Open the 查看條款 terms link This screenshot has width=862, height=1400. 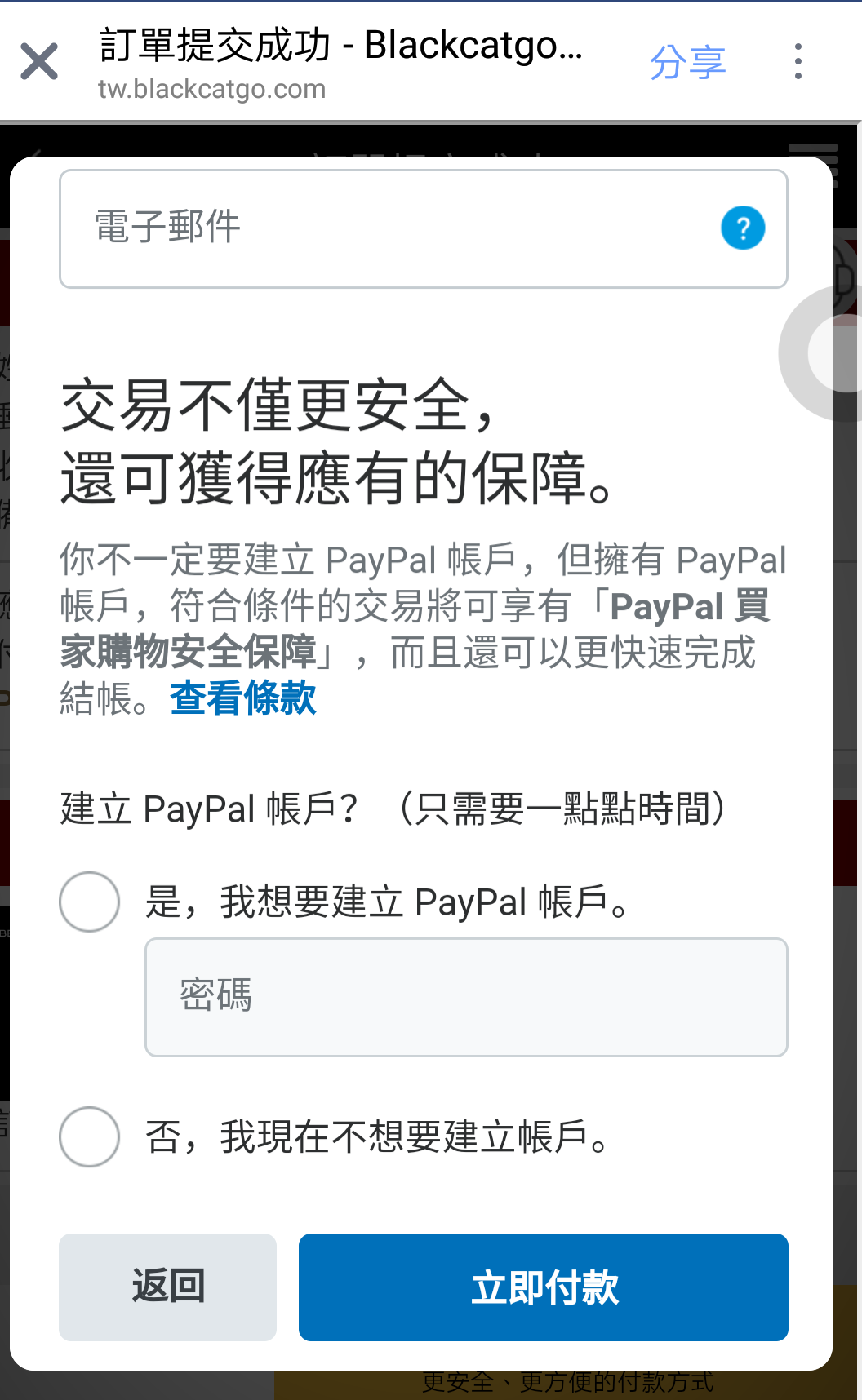[x=243, y=698]
